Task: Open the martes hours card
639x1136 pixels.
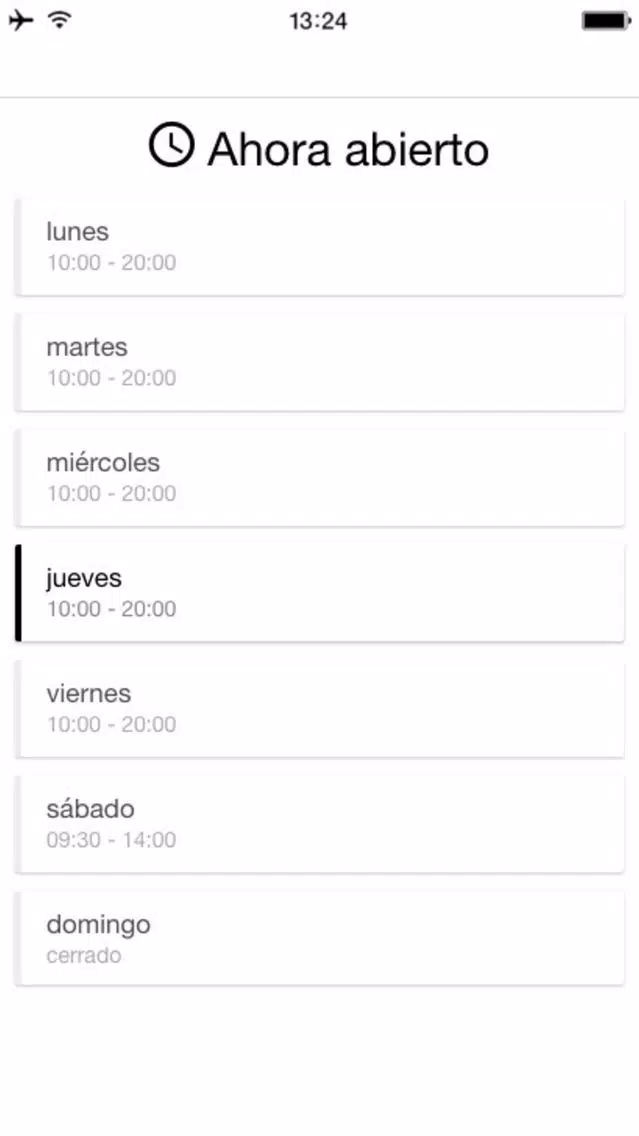Action: [320, 362]
